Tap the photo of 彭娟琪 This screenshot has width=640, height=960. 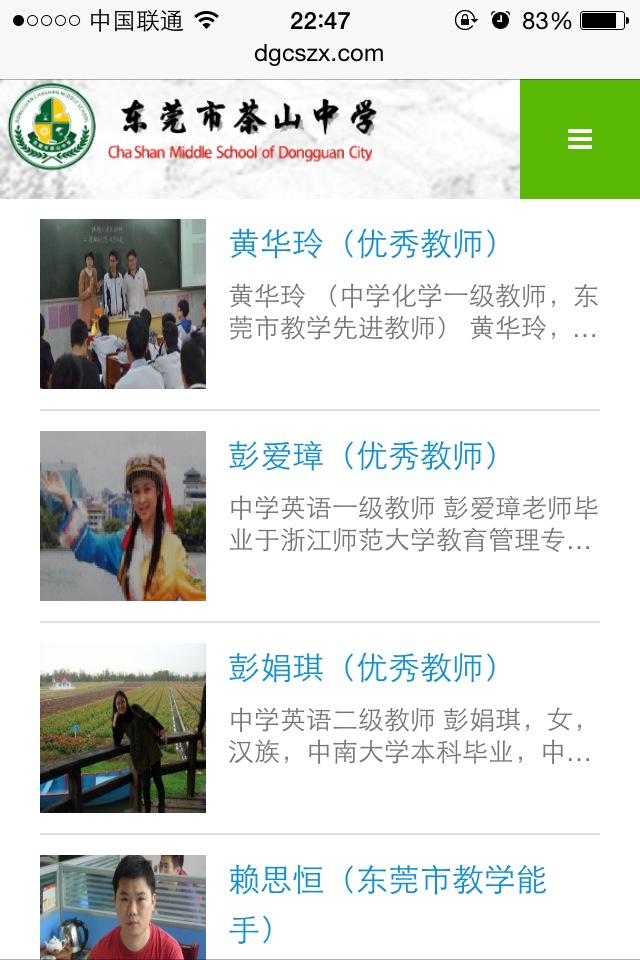(123, 728)
